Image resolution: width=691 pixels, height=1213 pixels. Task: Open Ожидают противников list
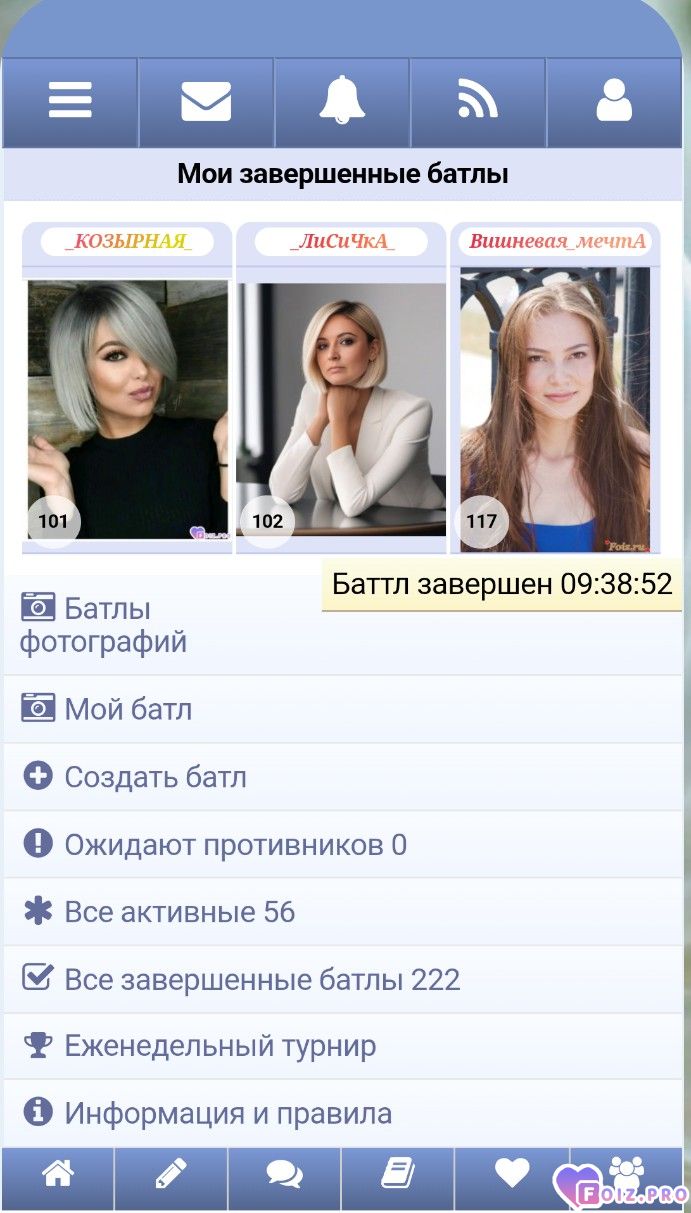[235, 846]
